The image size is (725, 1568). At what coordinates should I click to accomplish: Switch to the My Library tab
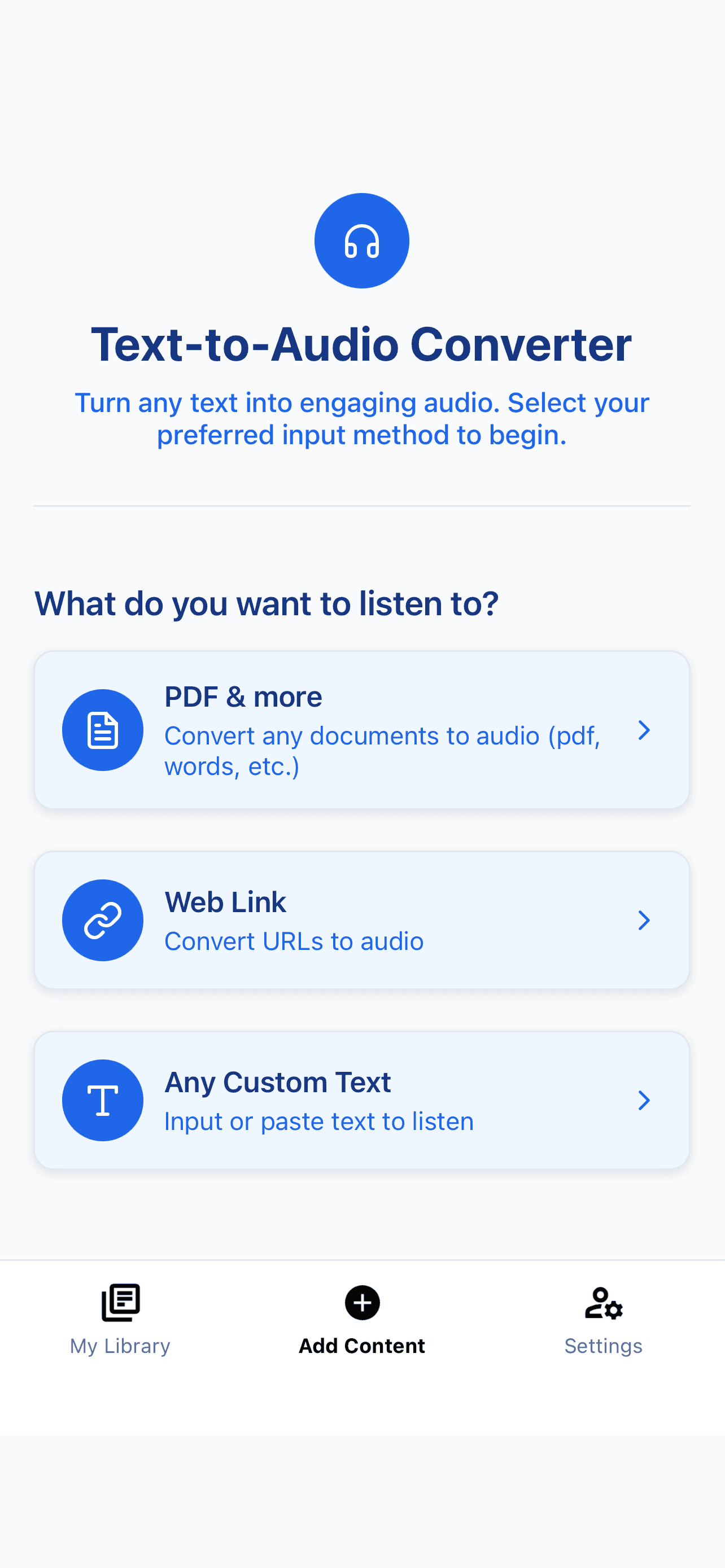pyautogui.click(x=119, y=1346)
